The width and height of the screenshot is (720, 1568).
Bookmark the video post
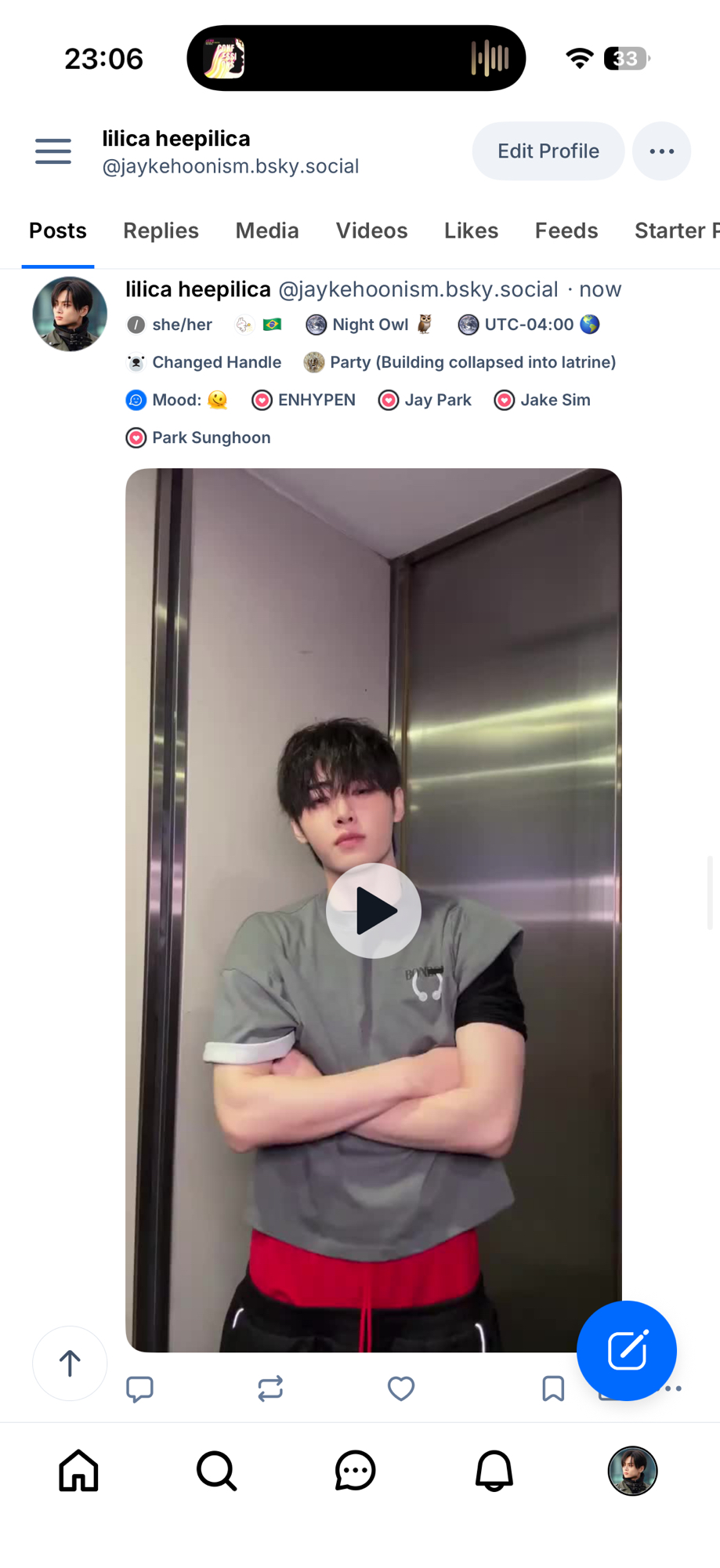click(553, 1388)
